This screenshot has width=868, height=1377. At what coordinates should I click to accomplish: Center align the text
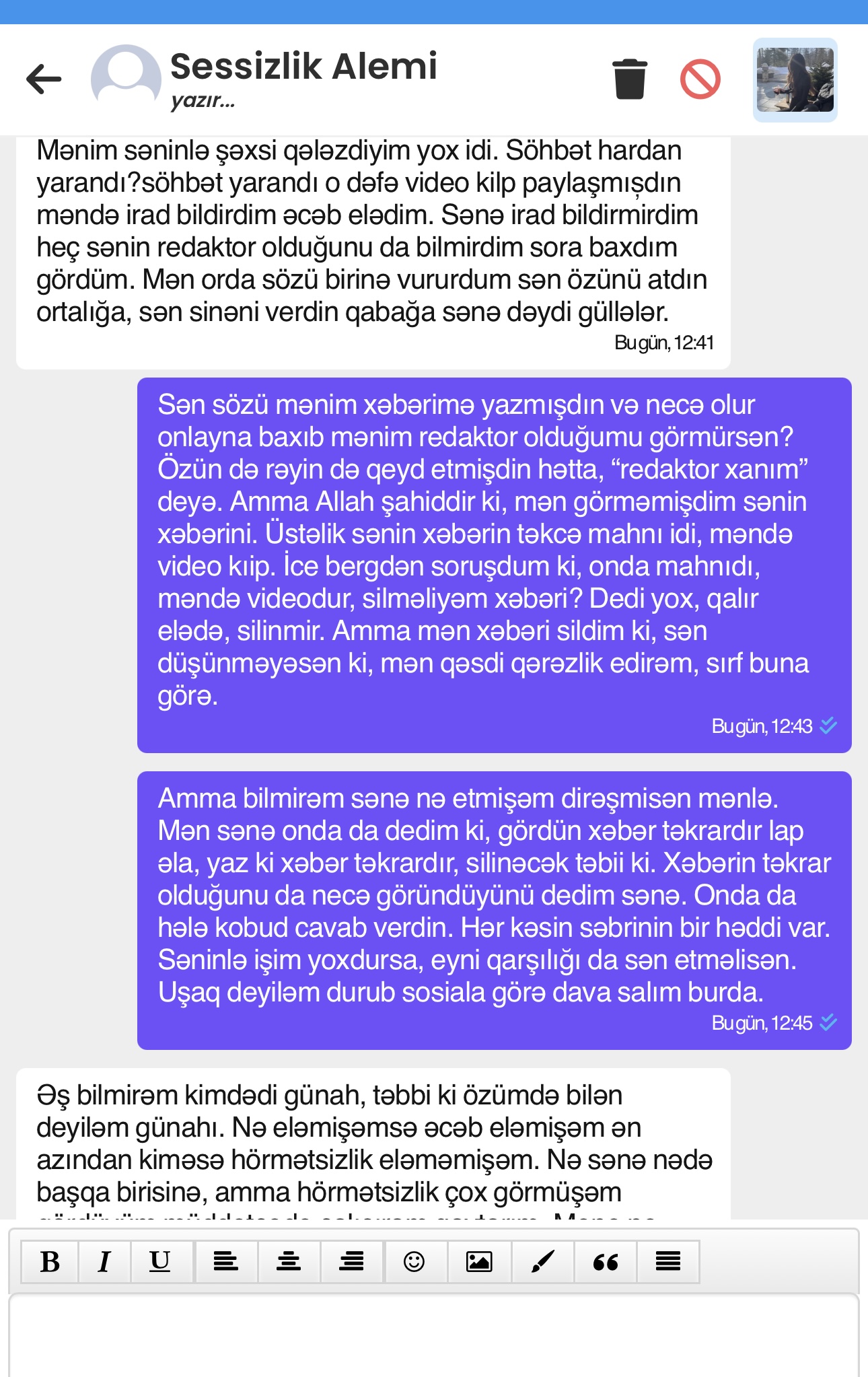pos(289,1262)
